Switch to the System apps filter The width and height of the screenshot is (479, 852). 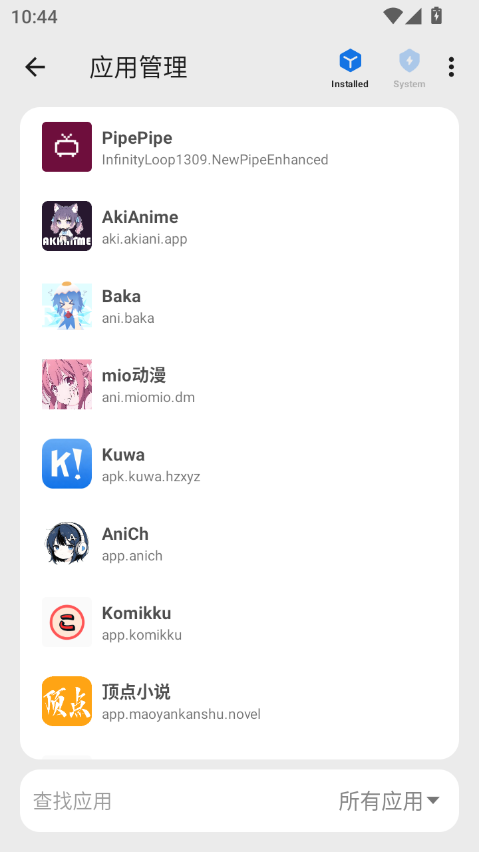[409, 69]
